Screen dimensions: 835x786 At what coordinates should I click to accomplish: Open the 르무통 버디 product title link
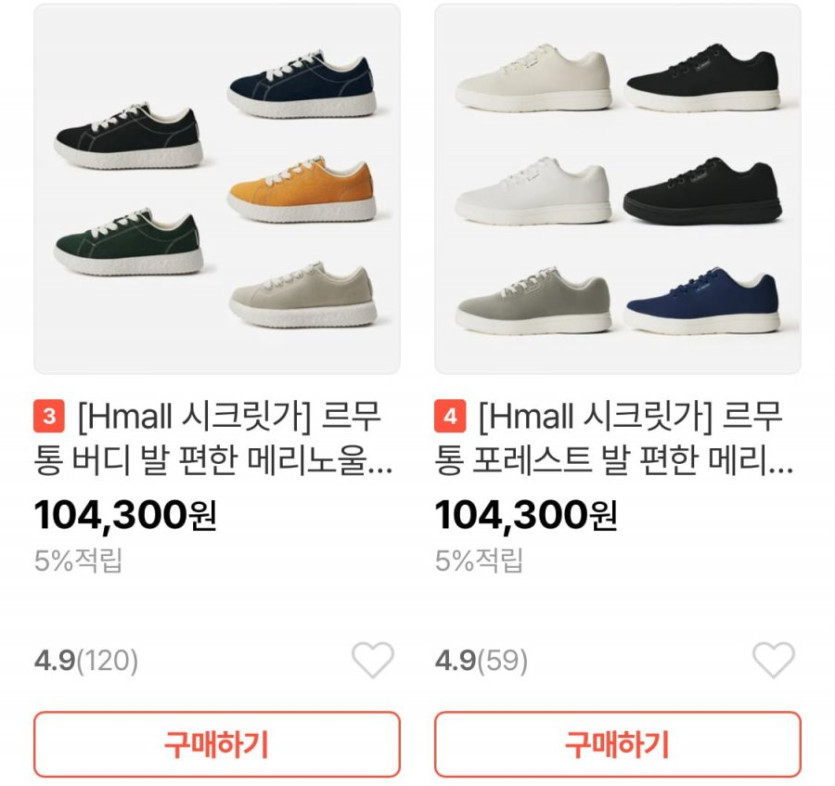[x=217, y=437]
